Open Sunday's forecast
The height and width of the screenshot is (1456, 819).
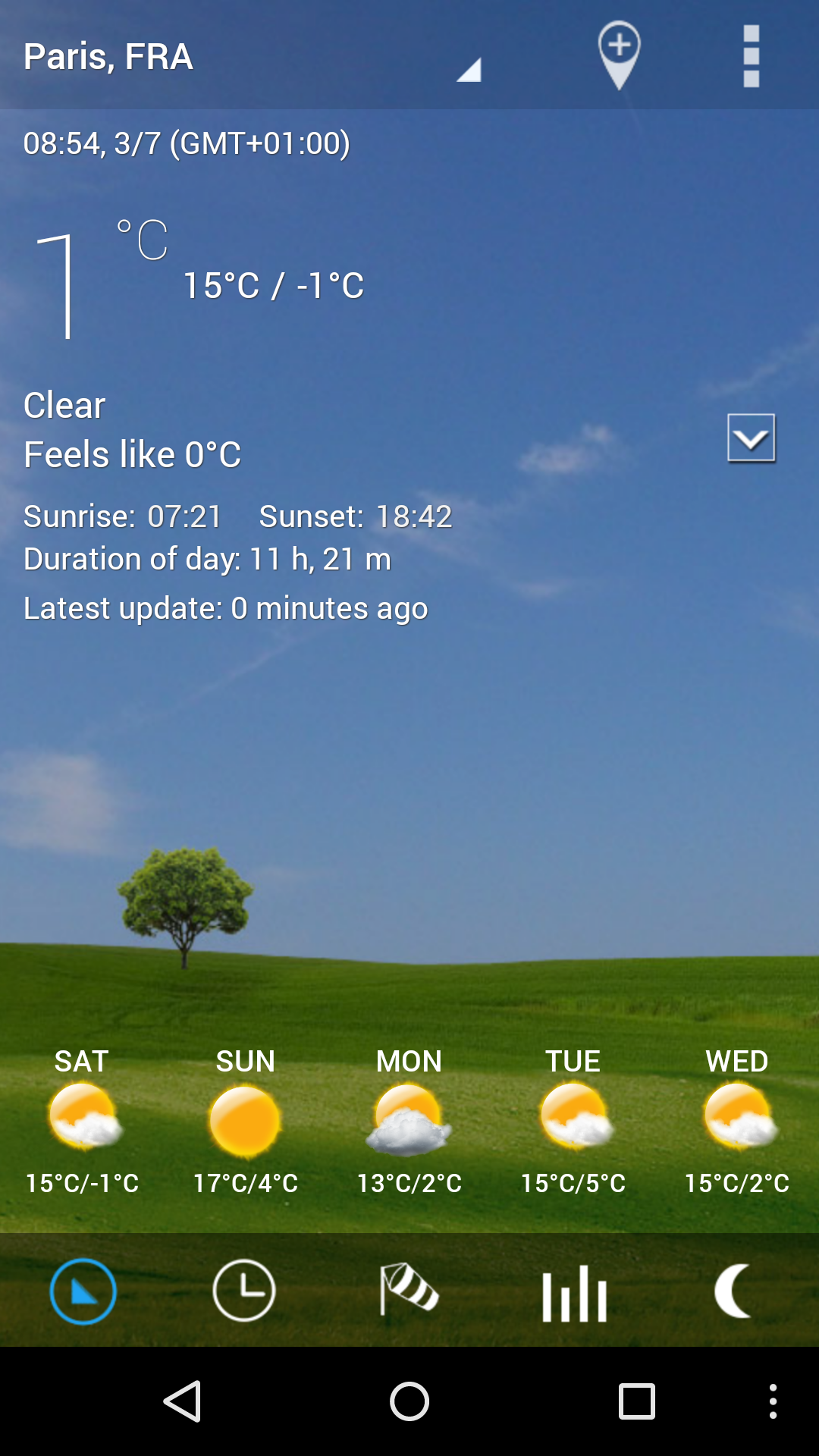click(x=245, y=1120)
